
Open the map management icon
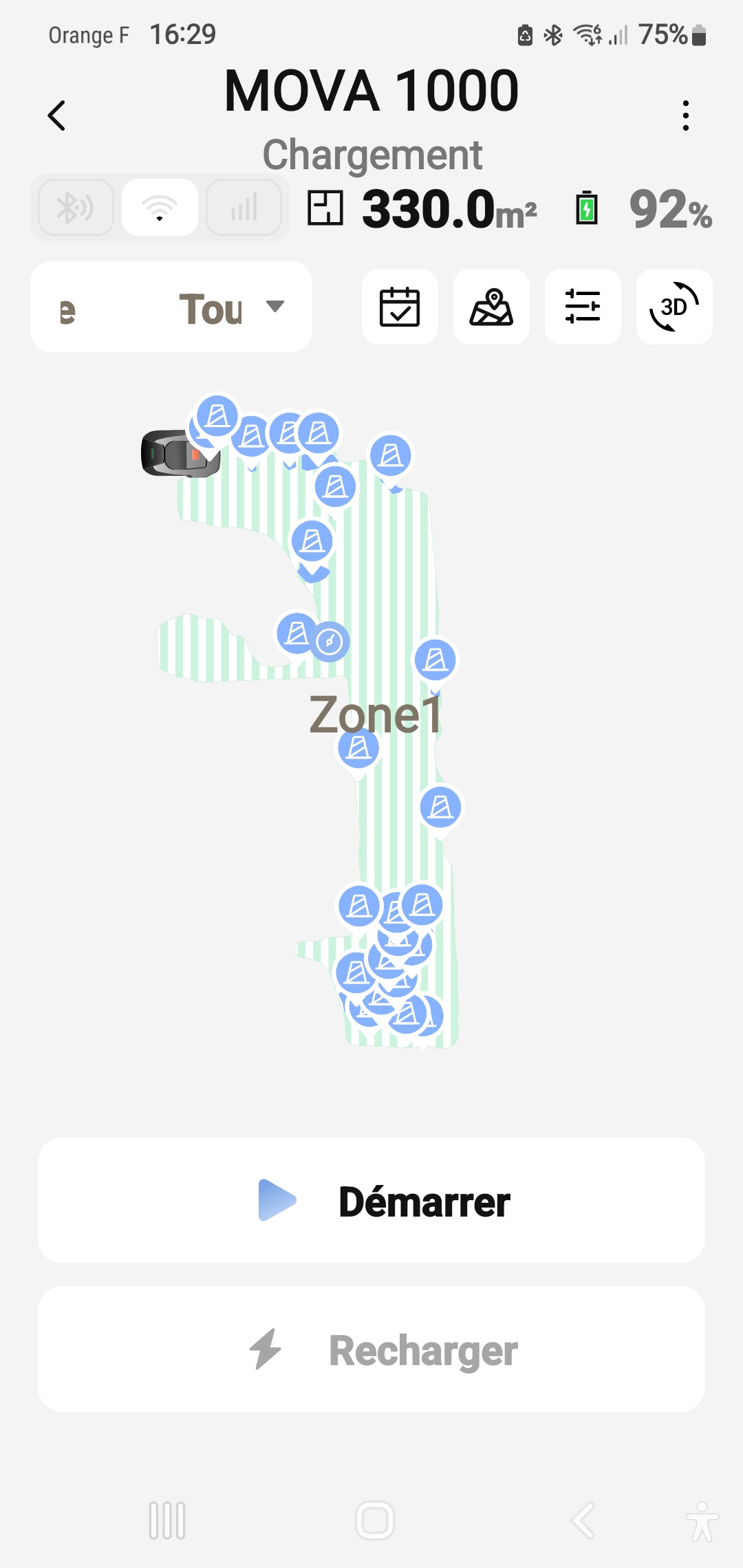point(491,307)
